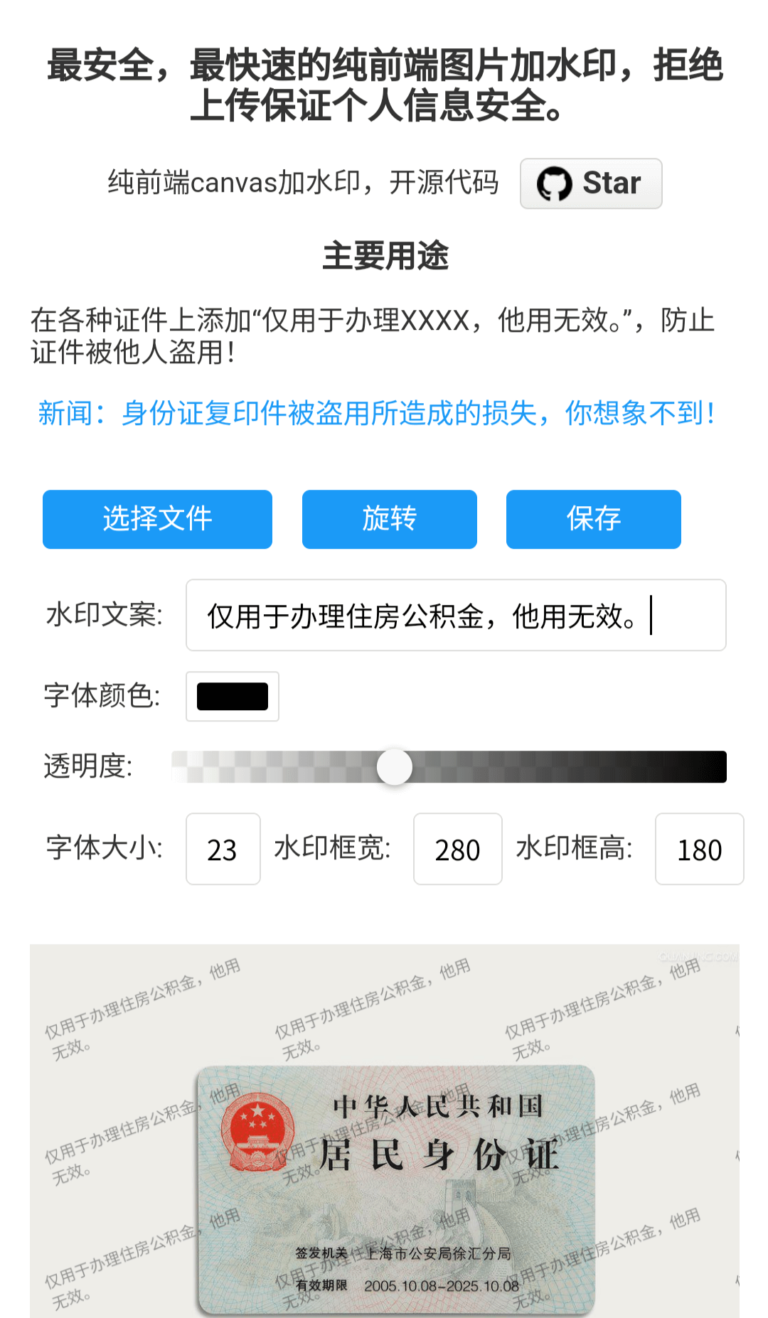Click the 透明度 label next to the slider
768x1318 pixels.
click(x=77, y=766)
